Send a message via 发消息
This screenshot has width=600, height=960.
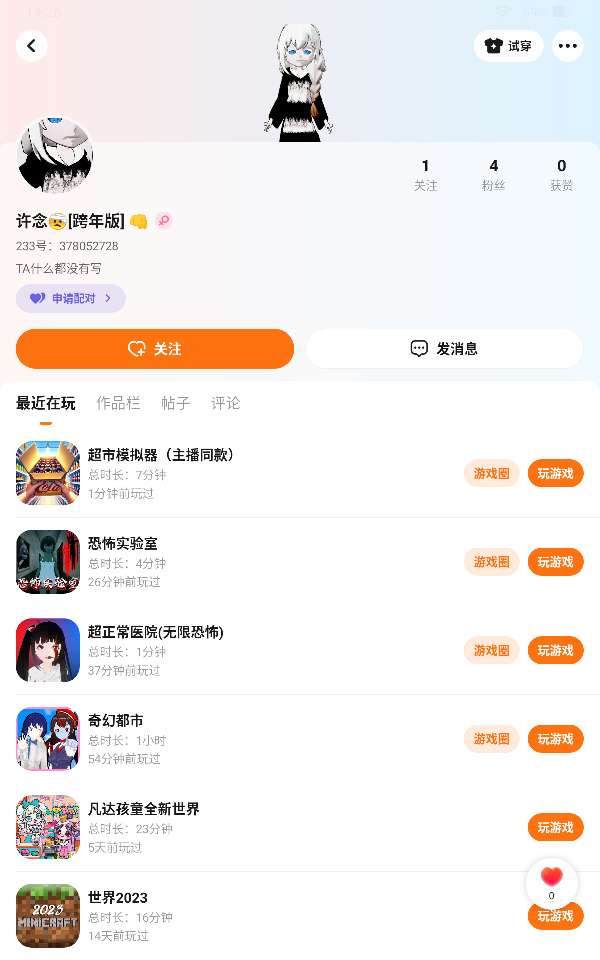click(444, 349)
